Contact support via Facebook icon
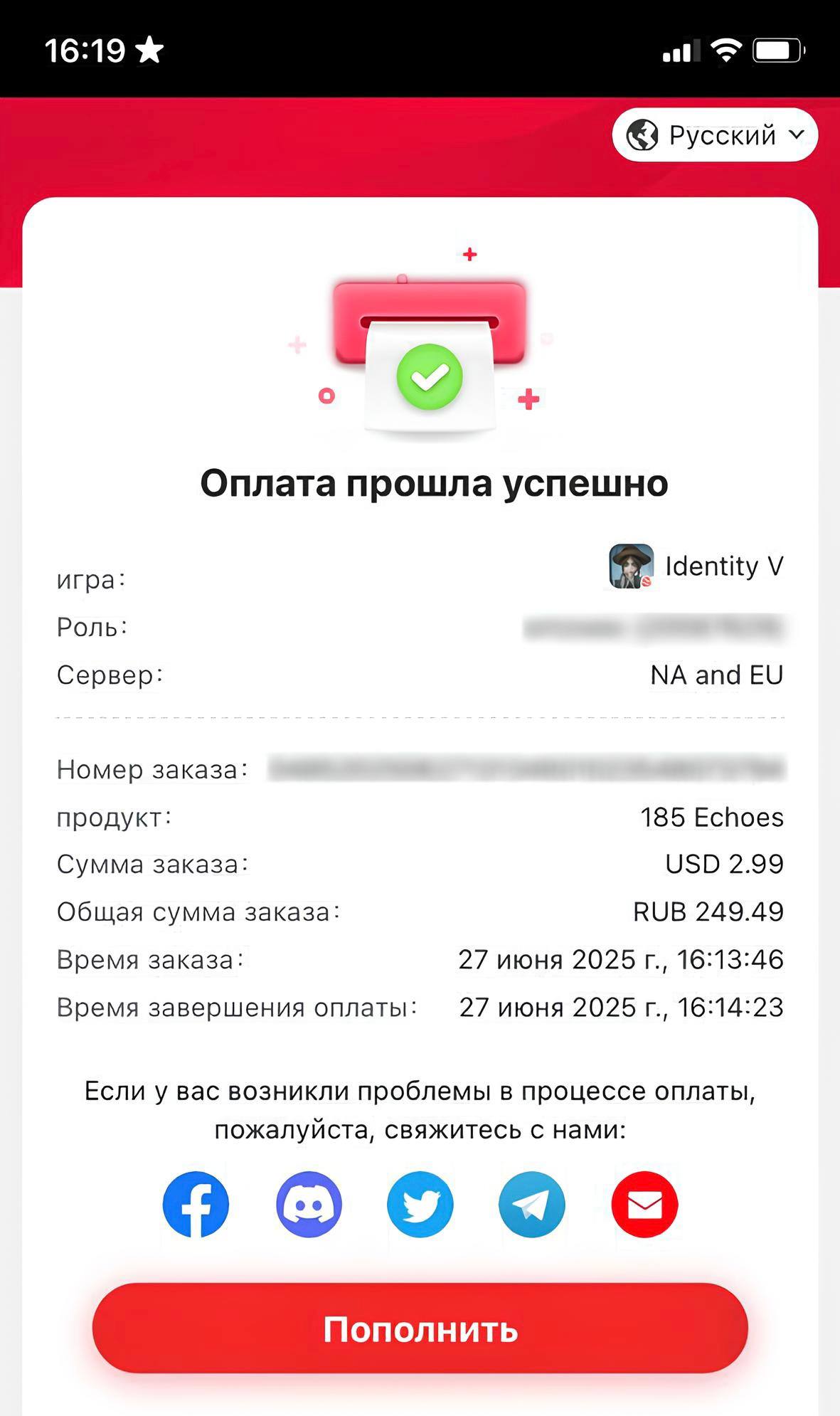 coord(196,1205)
